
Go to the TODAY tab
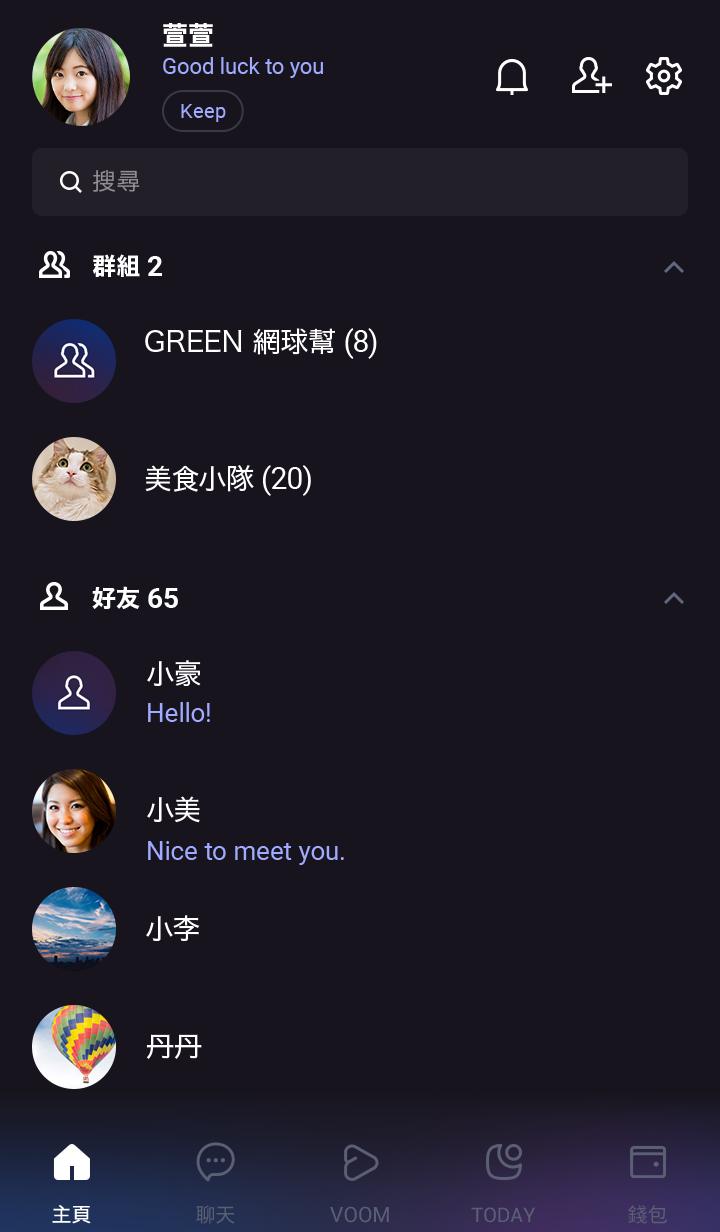[x=504, y=1183]
